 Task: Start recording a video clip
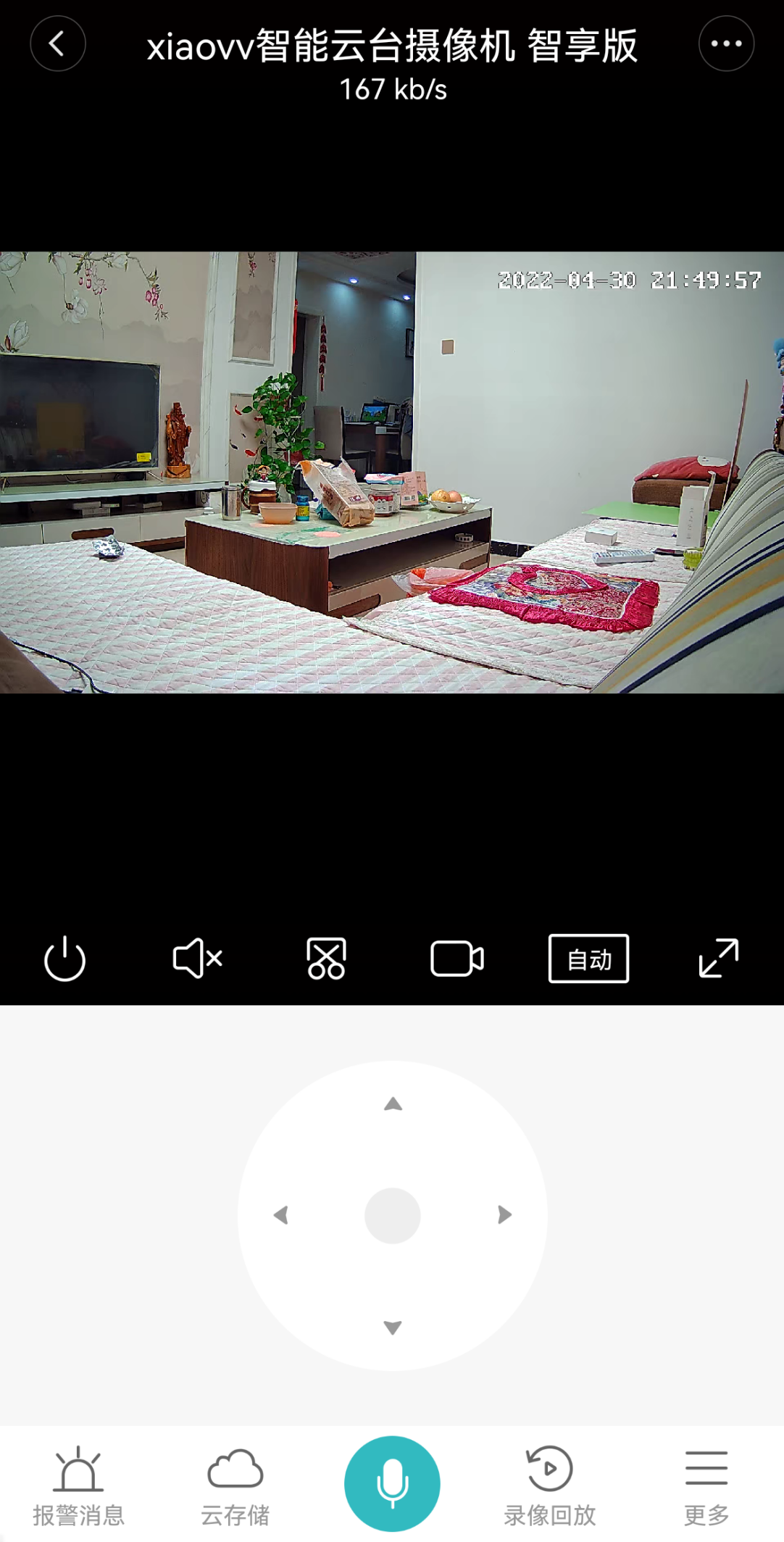coord(457,958)
